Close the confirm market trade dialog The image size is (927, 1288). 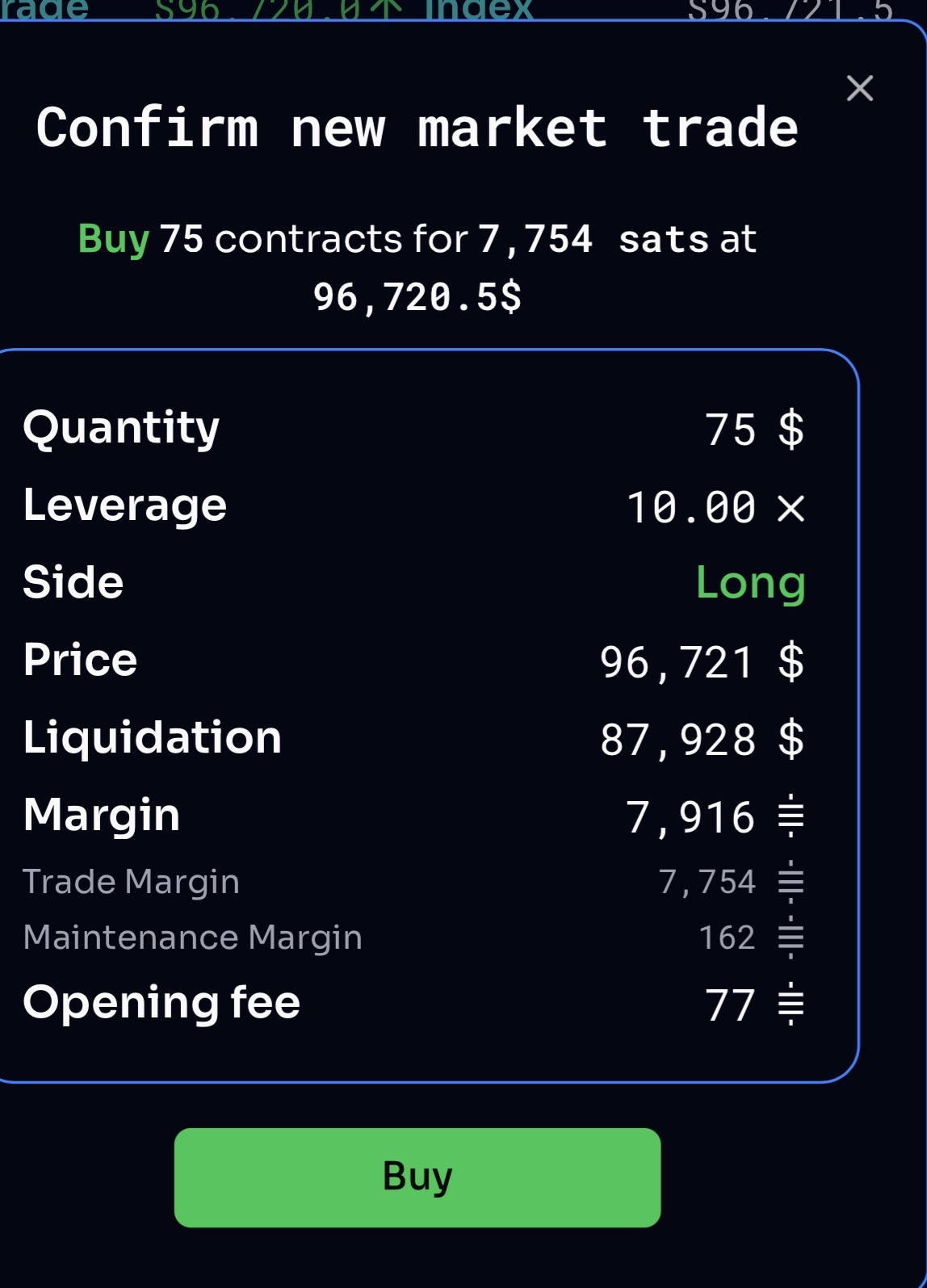click(x=859, y=88)
